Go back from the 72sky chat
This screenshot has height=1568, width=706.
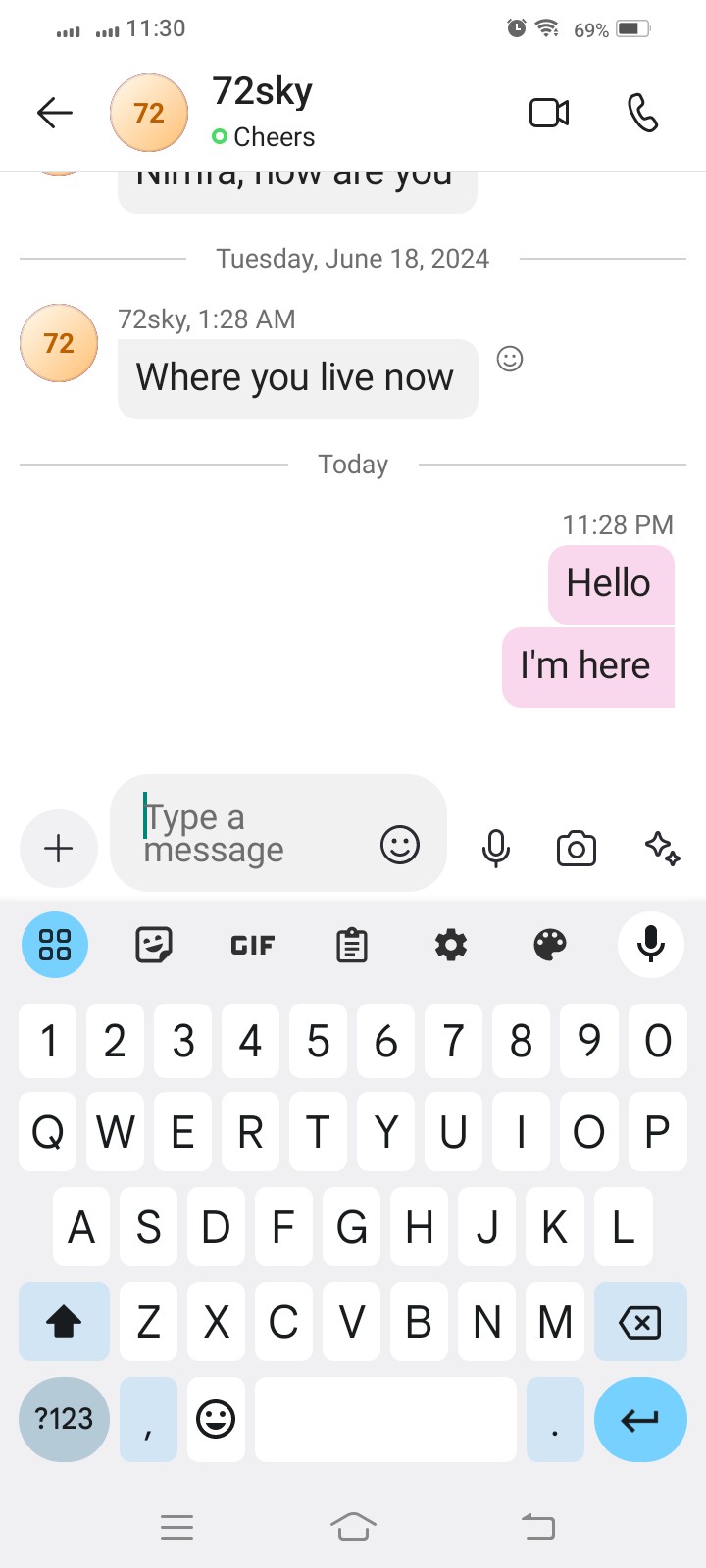(x=55, y=113)
